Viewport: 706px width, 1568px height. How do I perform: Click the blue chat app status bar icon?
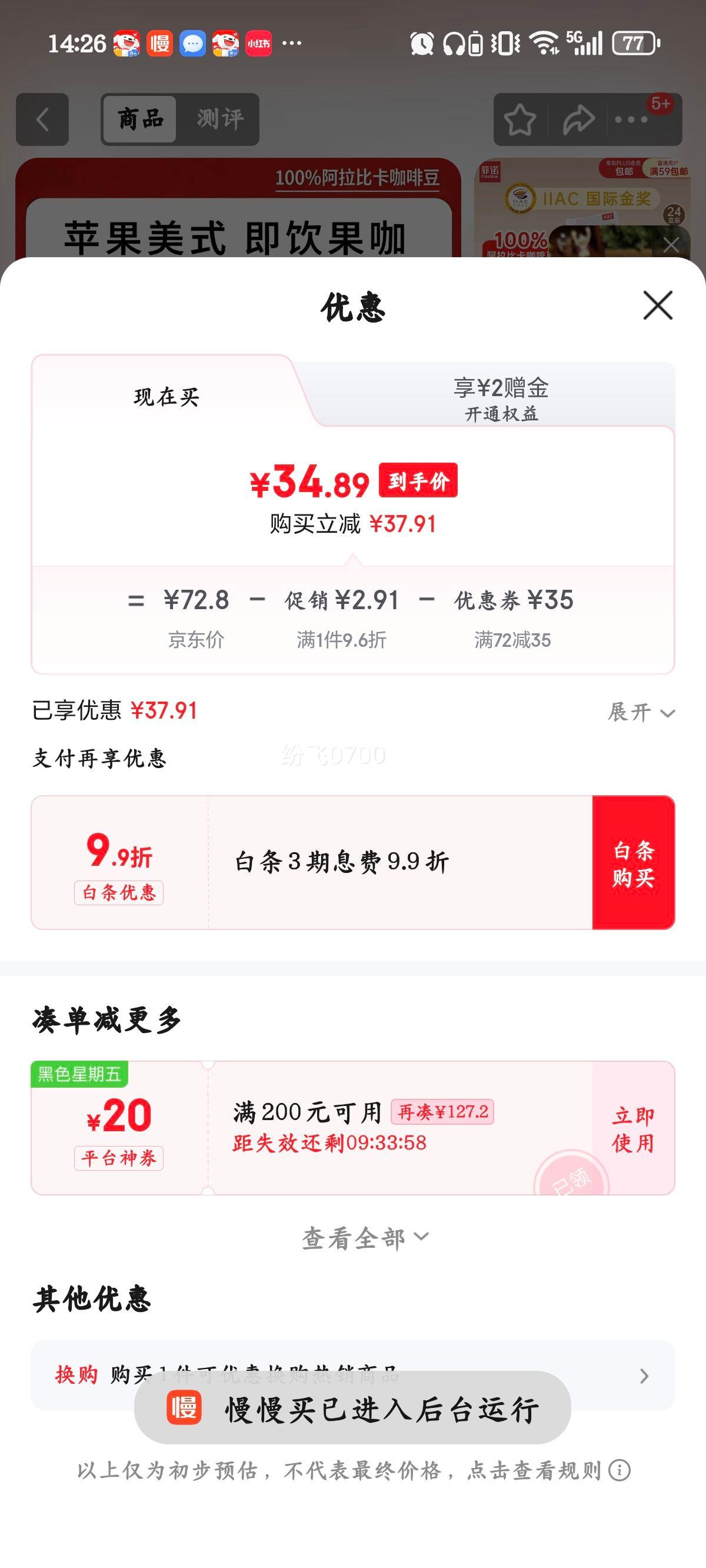[x=194, y=42]
